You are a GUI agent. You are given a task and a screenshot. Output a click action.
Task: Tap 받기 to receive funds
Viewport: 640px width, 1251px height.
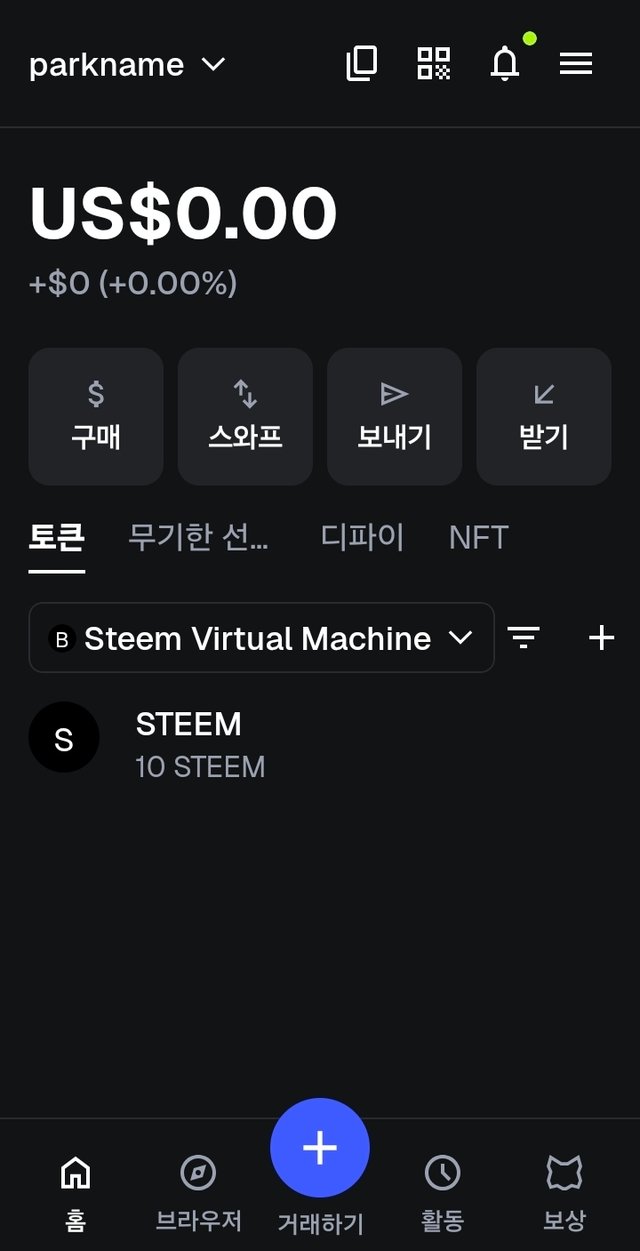pos(543,416)
